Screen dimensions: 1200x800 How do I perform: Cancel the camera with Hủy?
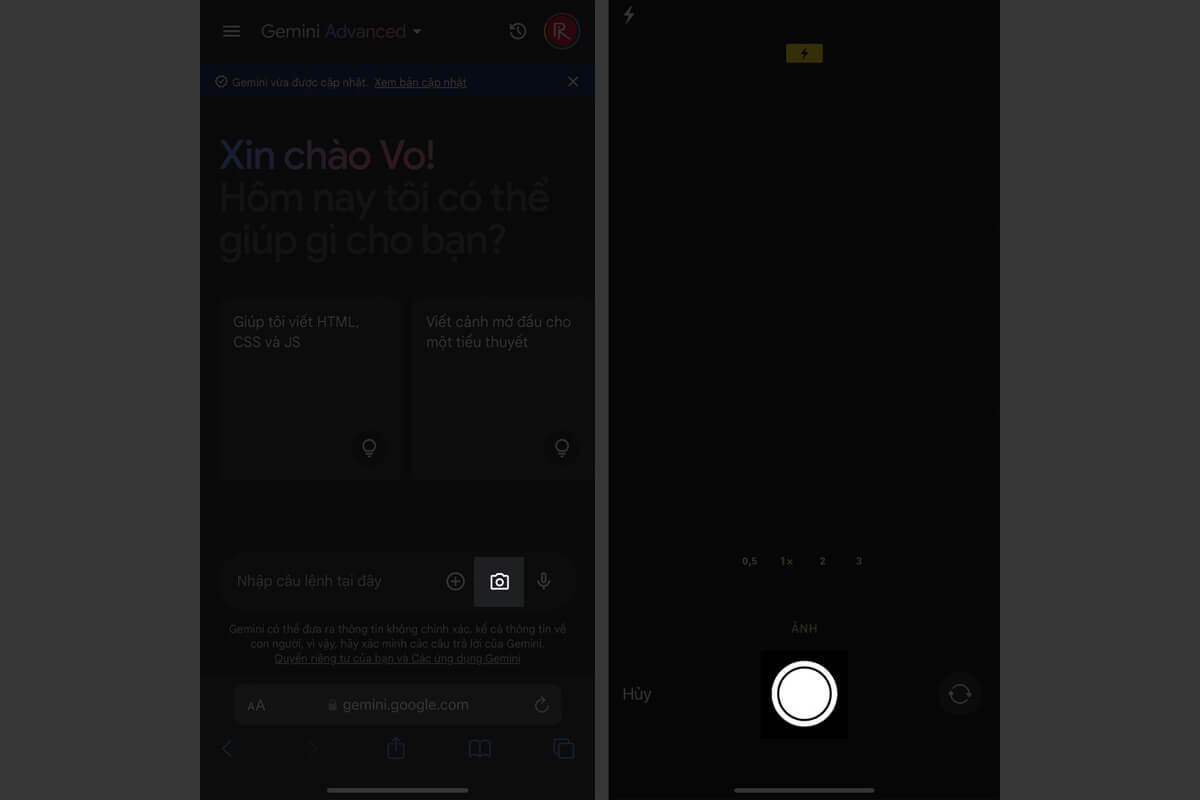(636, 694)
